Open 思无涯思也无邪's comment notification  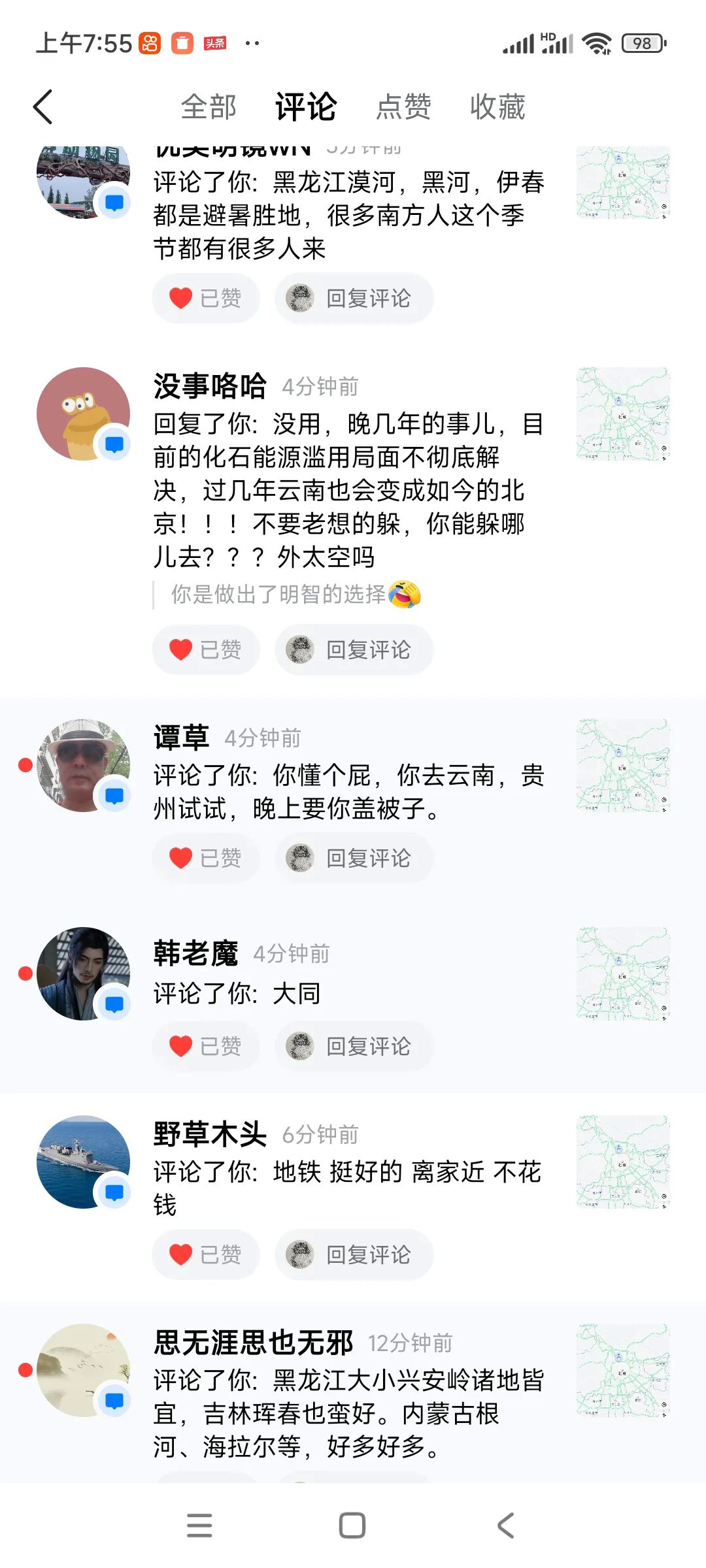[x=348, y=1413]
